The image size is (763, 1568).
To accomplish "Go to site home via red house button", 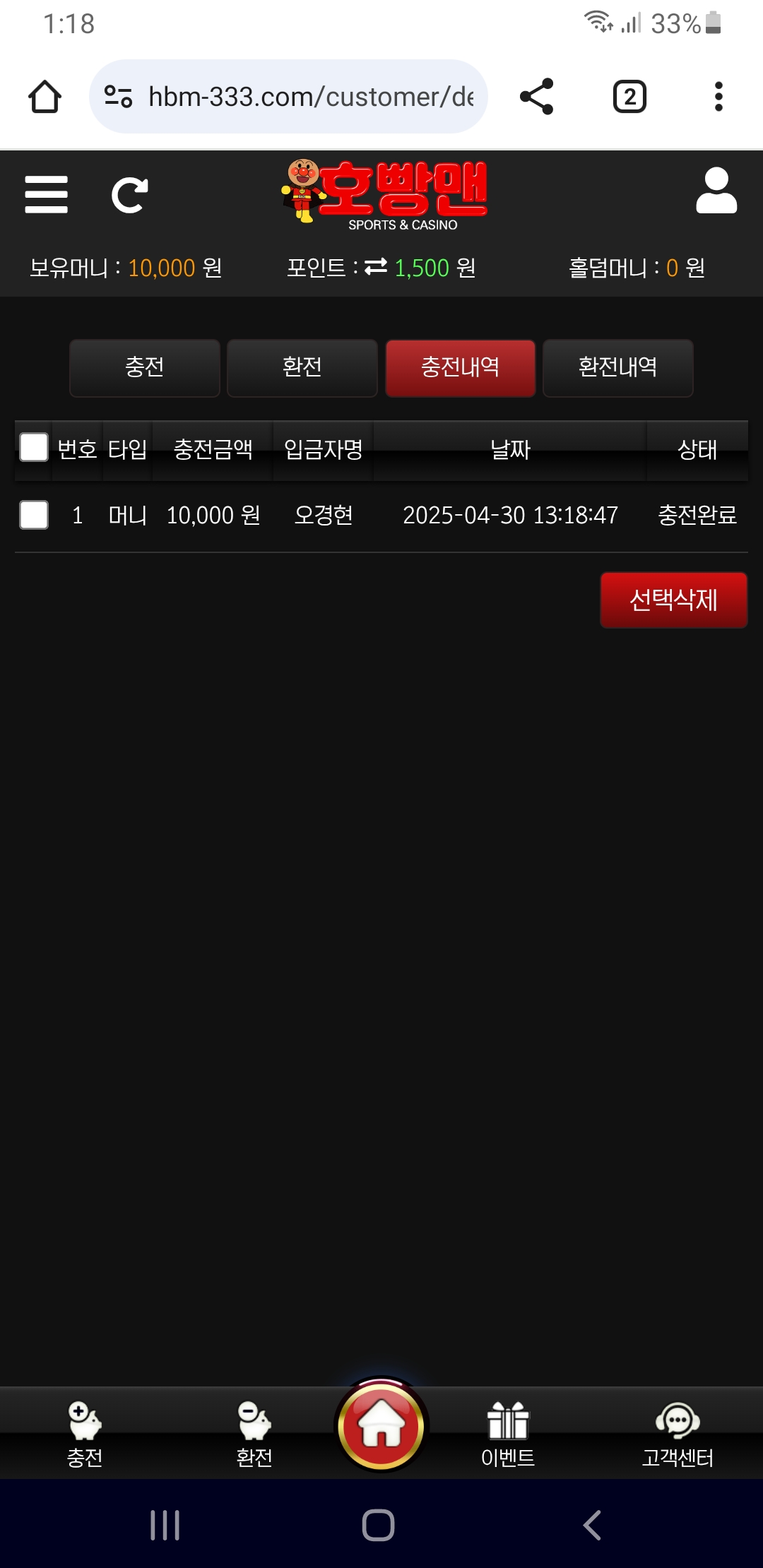I will 381,1425.
